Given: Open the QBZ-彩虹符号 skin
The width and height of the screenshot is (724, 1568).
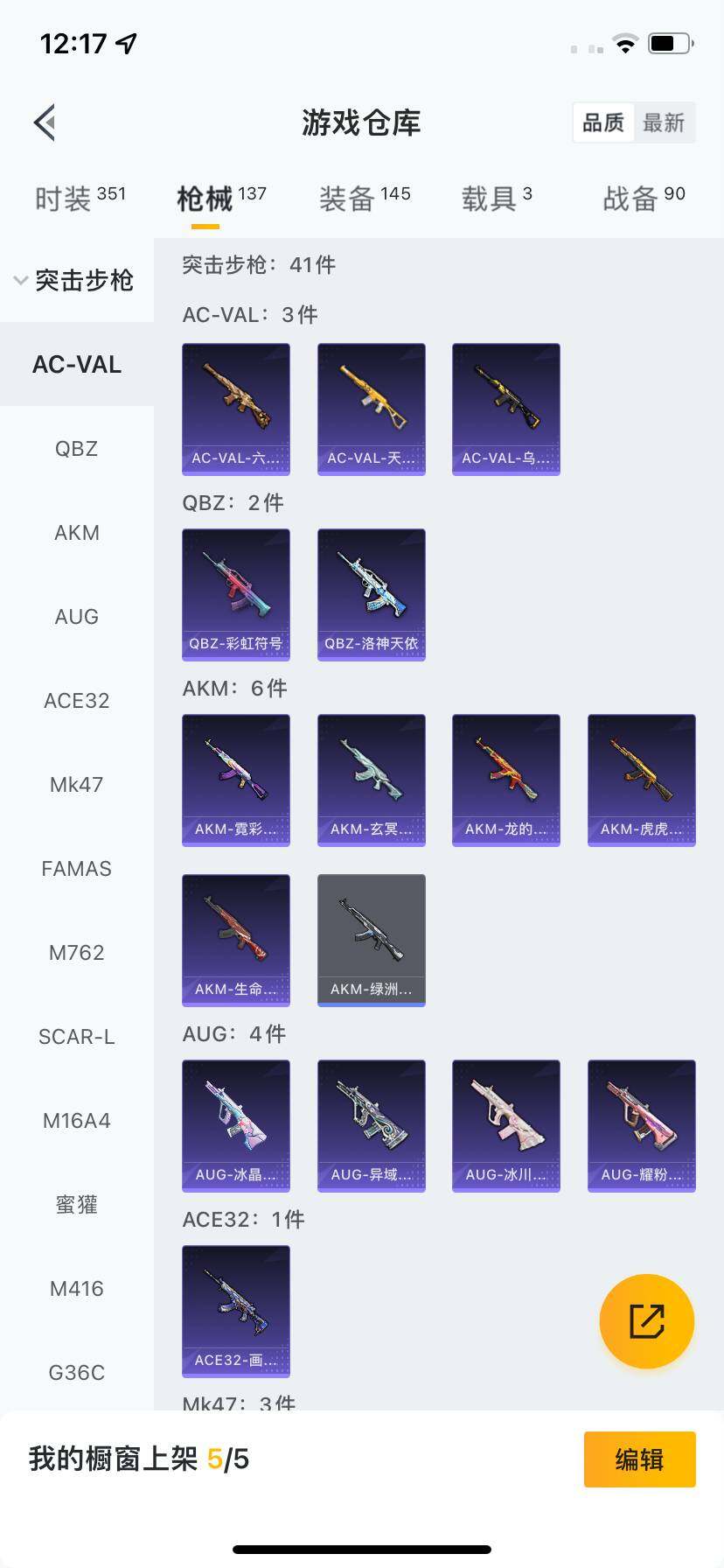Looking at the screenshot, I should coord(235,594).
